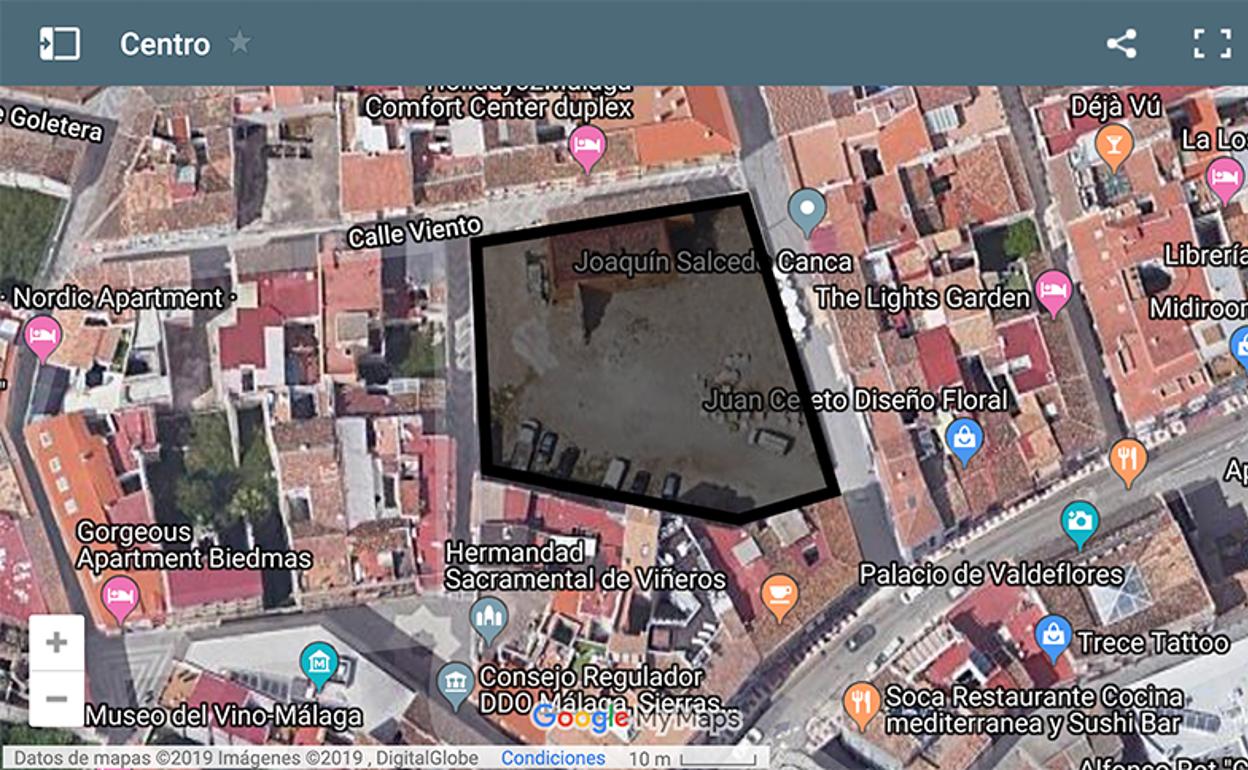This screenshot has width=1248, height=770.
Task: View Gorgeous Apartment Biedmas pin
Action: click(x=121, y=597)
